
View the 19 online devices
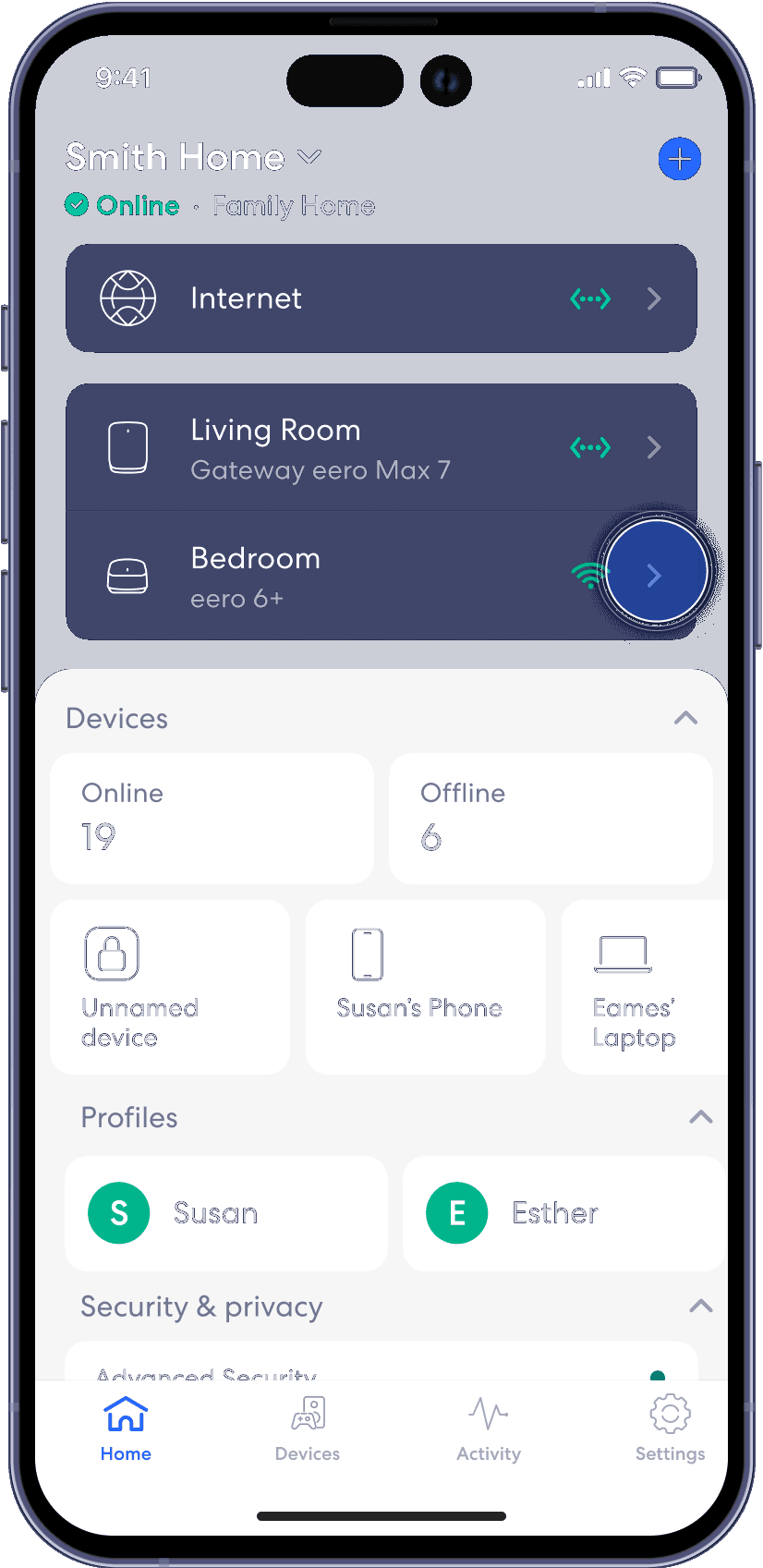point(212,818)
